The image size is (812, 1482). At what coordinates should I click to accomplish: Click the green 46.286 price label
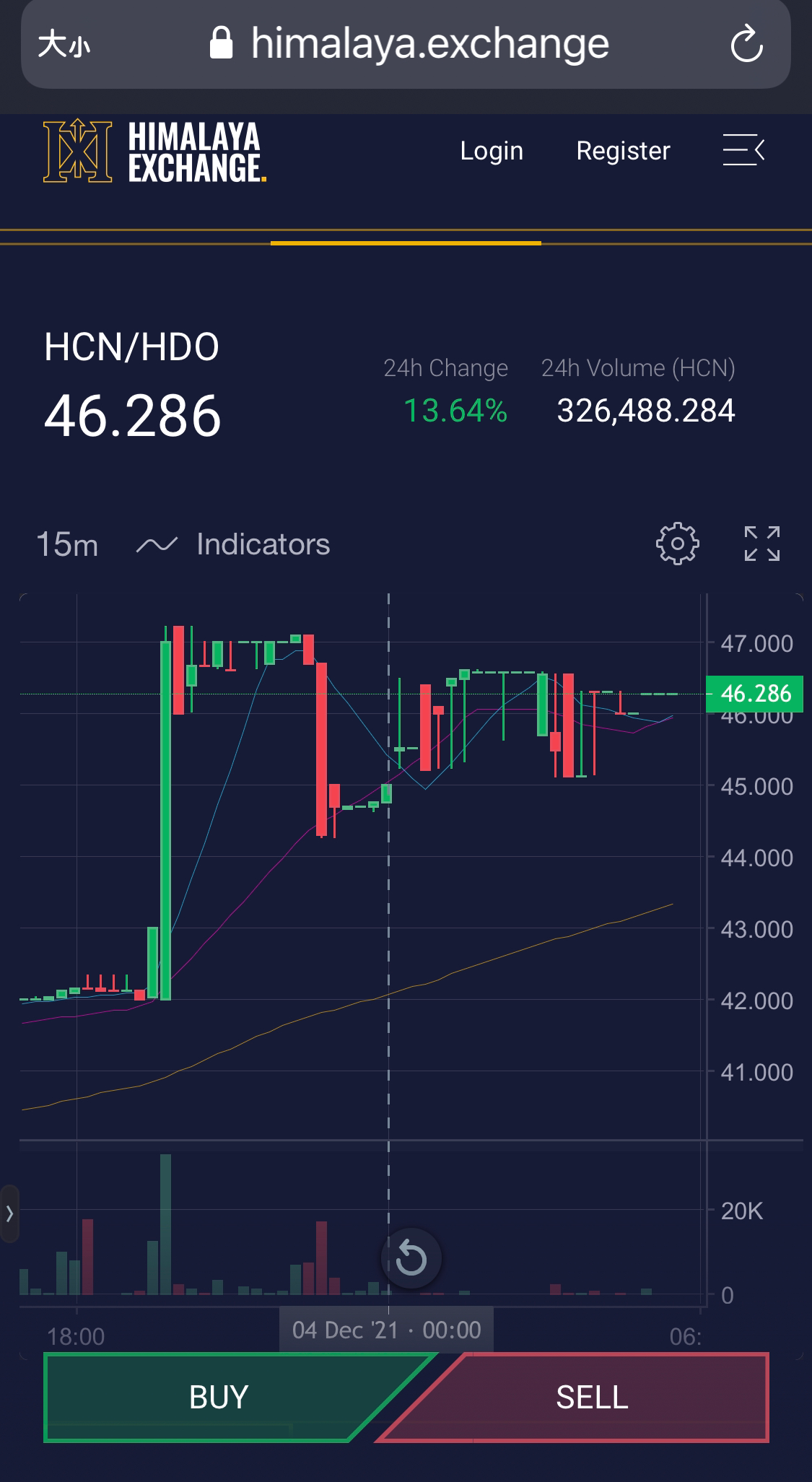coord(754,693)
